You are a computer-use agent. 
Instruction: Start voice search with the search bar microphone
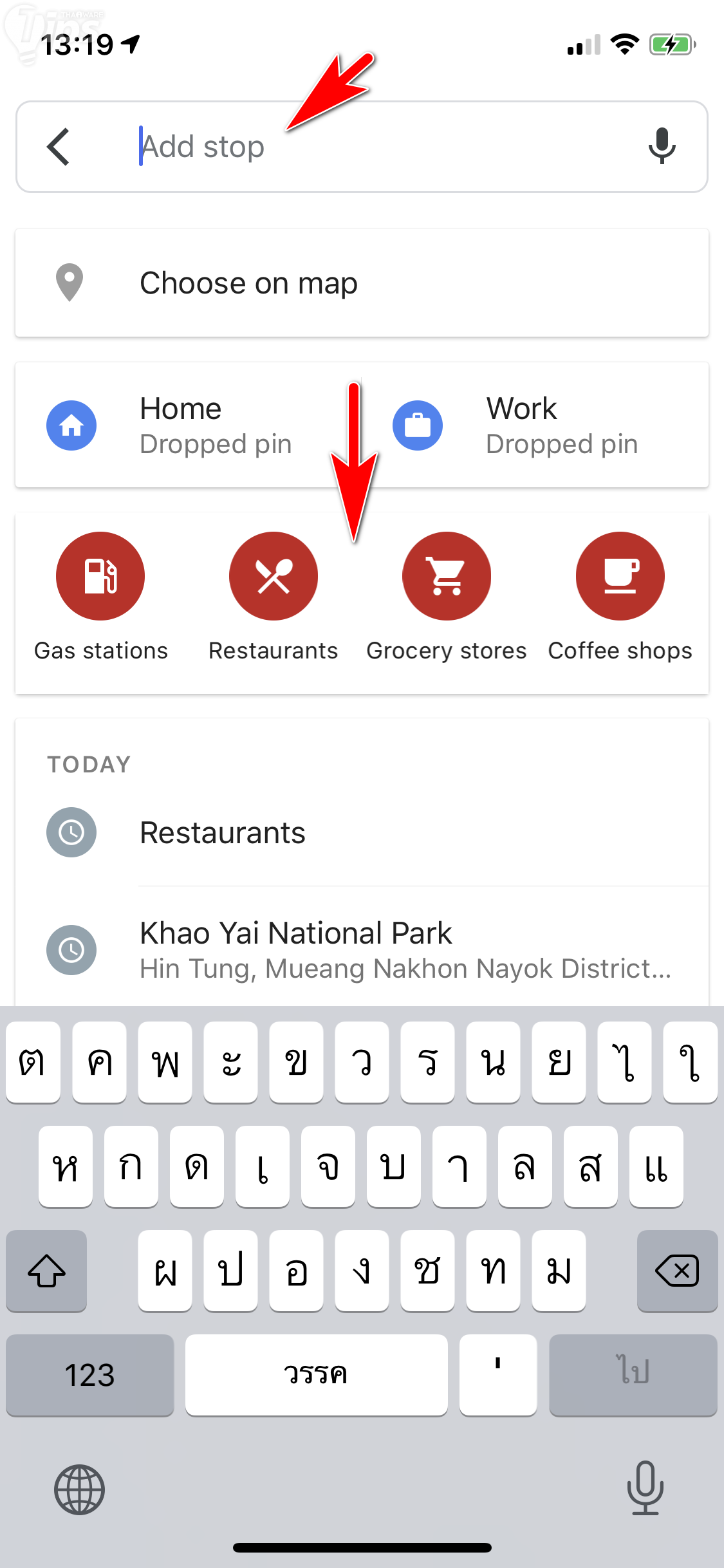tap(662, 146)
